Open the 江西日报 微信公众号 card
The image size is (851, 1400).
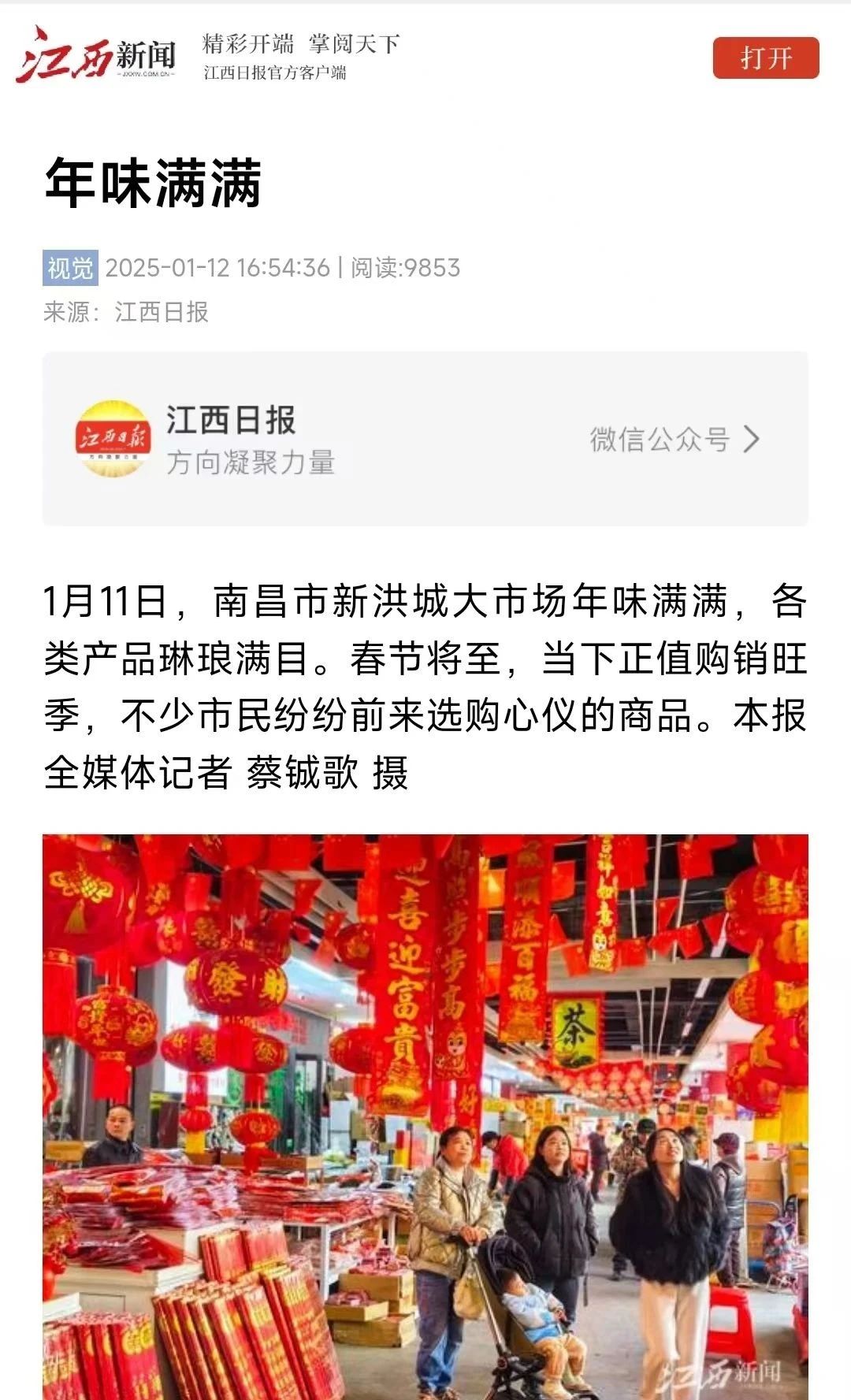click(425, 439)
